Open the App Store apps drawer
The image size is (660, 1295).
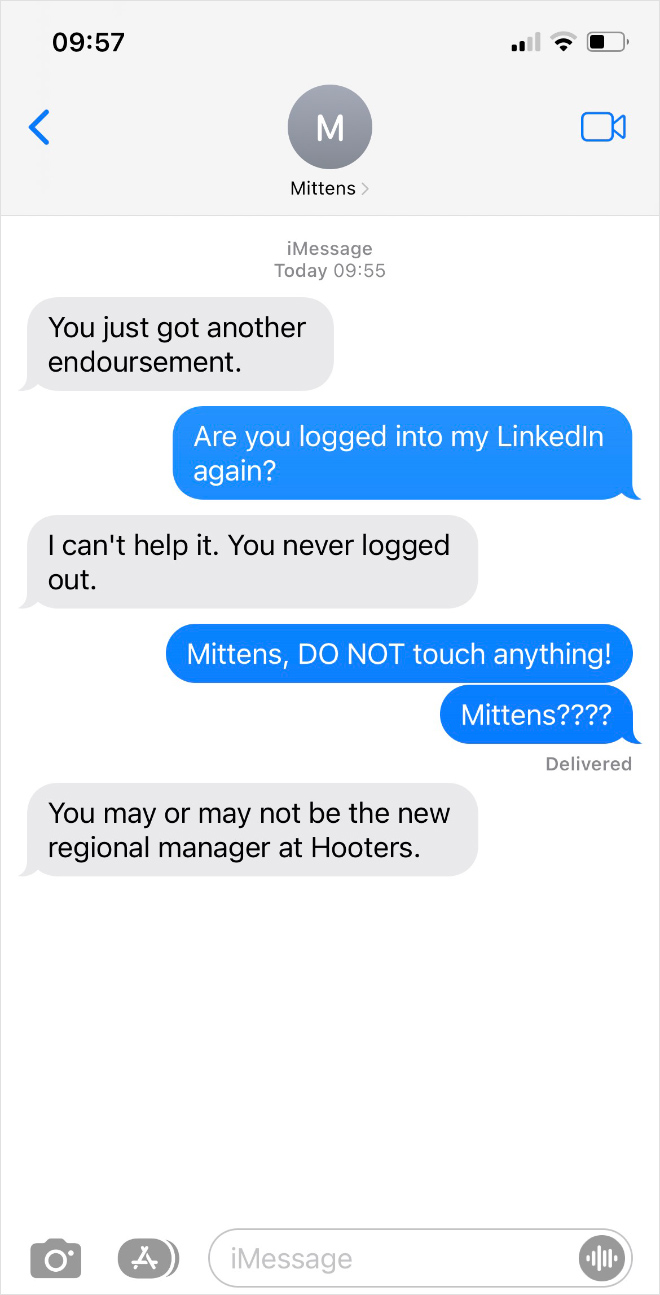[x=148, y=1258]
